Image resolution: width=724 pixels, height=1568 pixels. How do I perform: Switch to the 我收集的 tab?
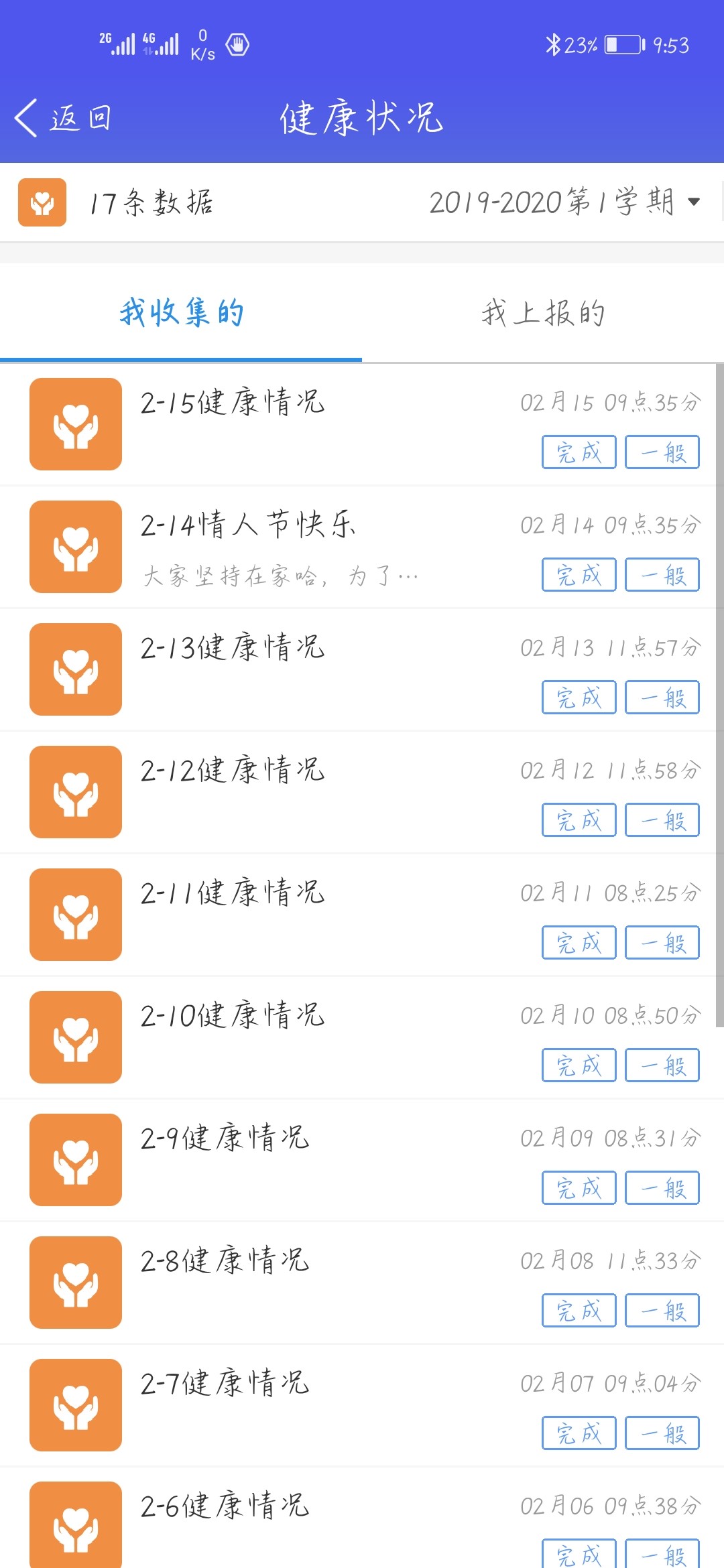pos(181,313)
